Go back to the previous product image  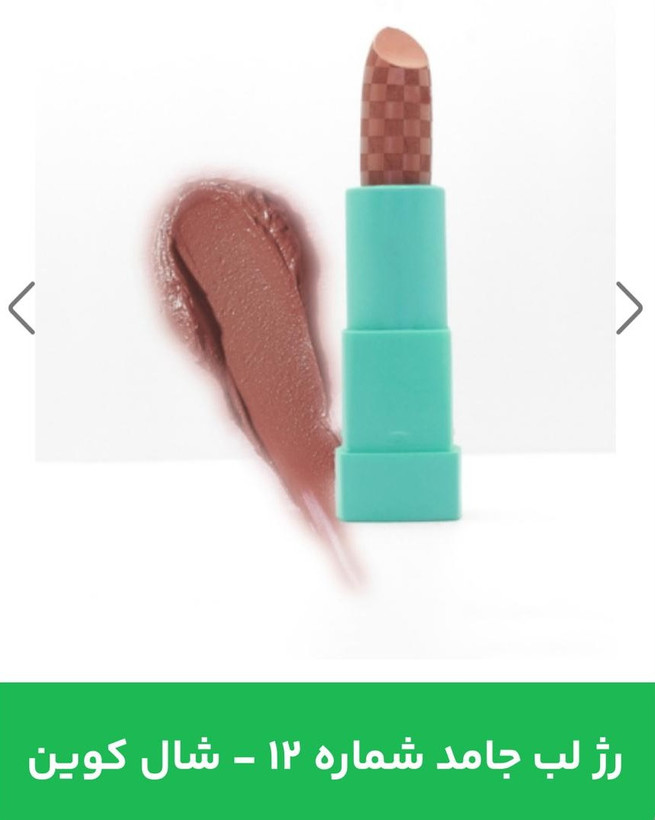pyautogui.click(x=22, y=307)
